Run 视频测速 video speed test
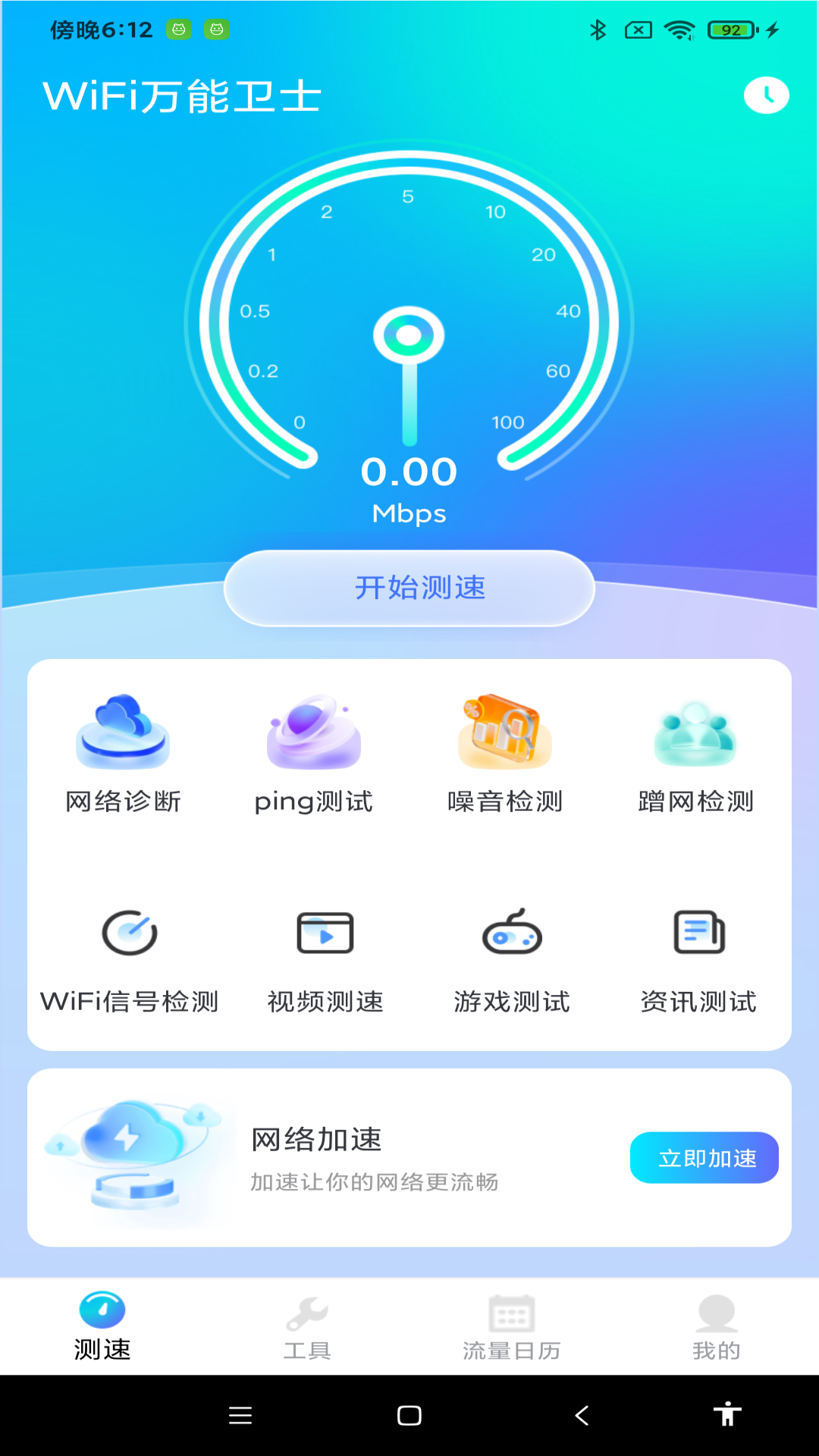Viewport: 819px width, 1456px height. [x=325, y=959]
